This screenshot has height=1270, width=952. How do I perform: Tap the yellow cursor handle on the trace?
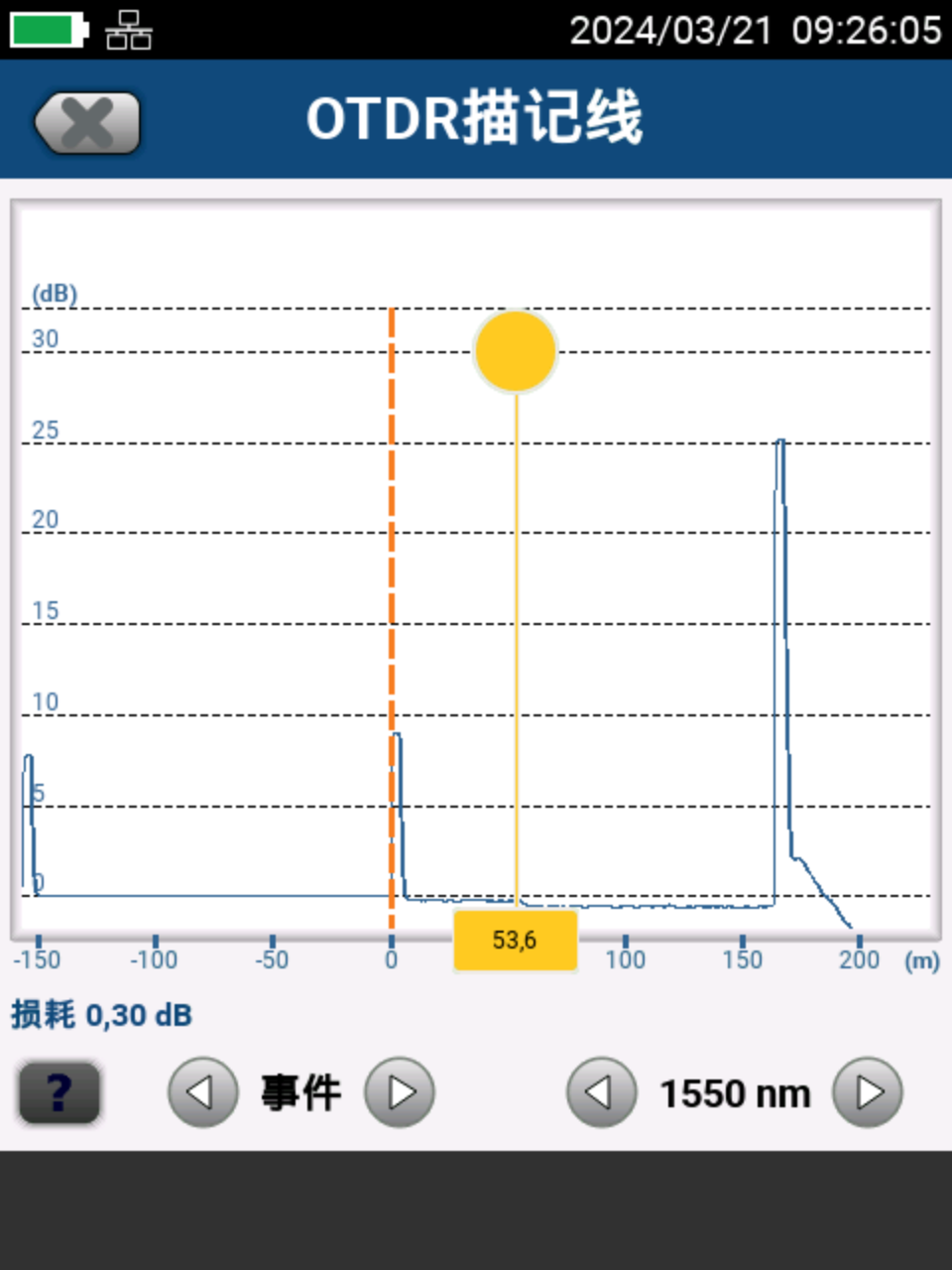516,352
